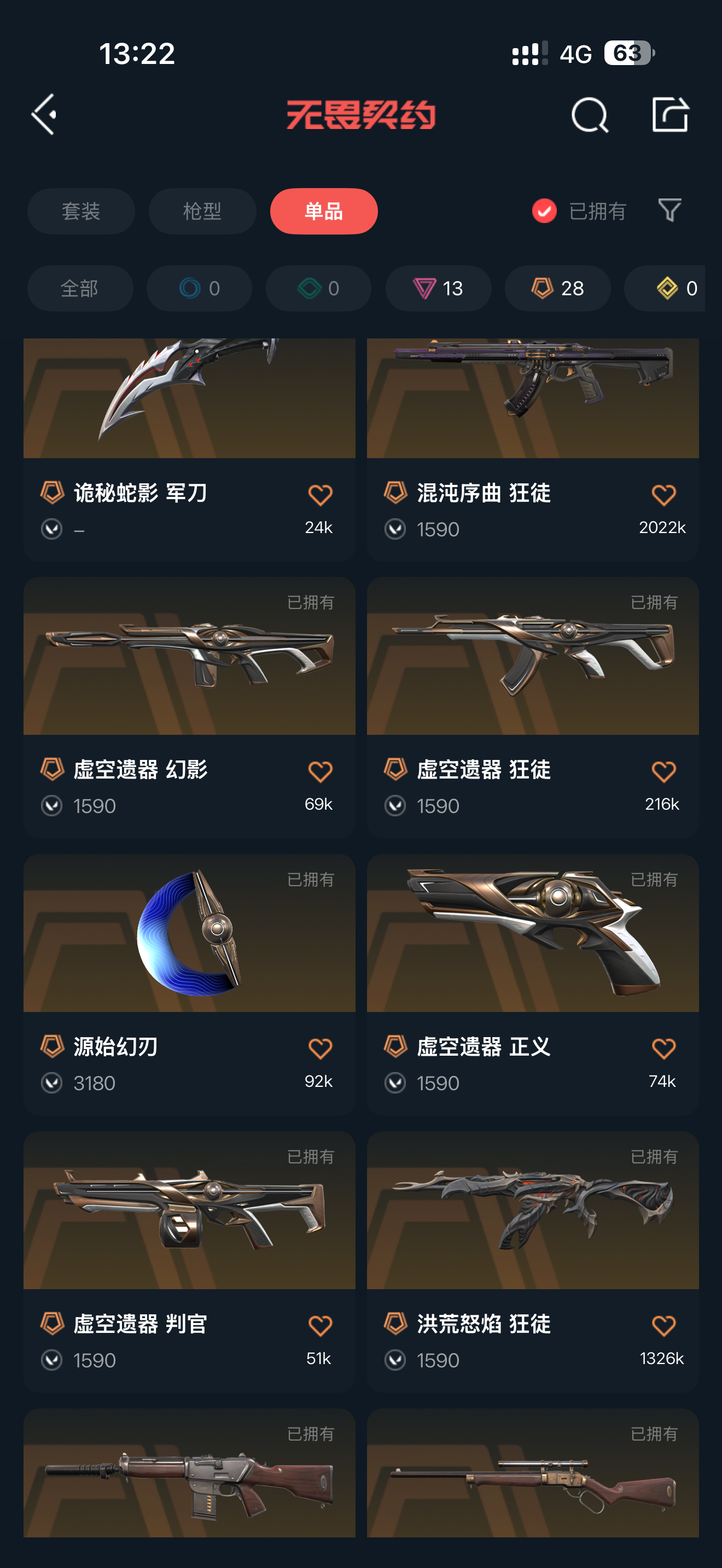Open the search magnifier icon

point(589,114)
